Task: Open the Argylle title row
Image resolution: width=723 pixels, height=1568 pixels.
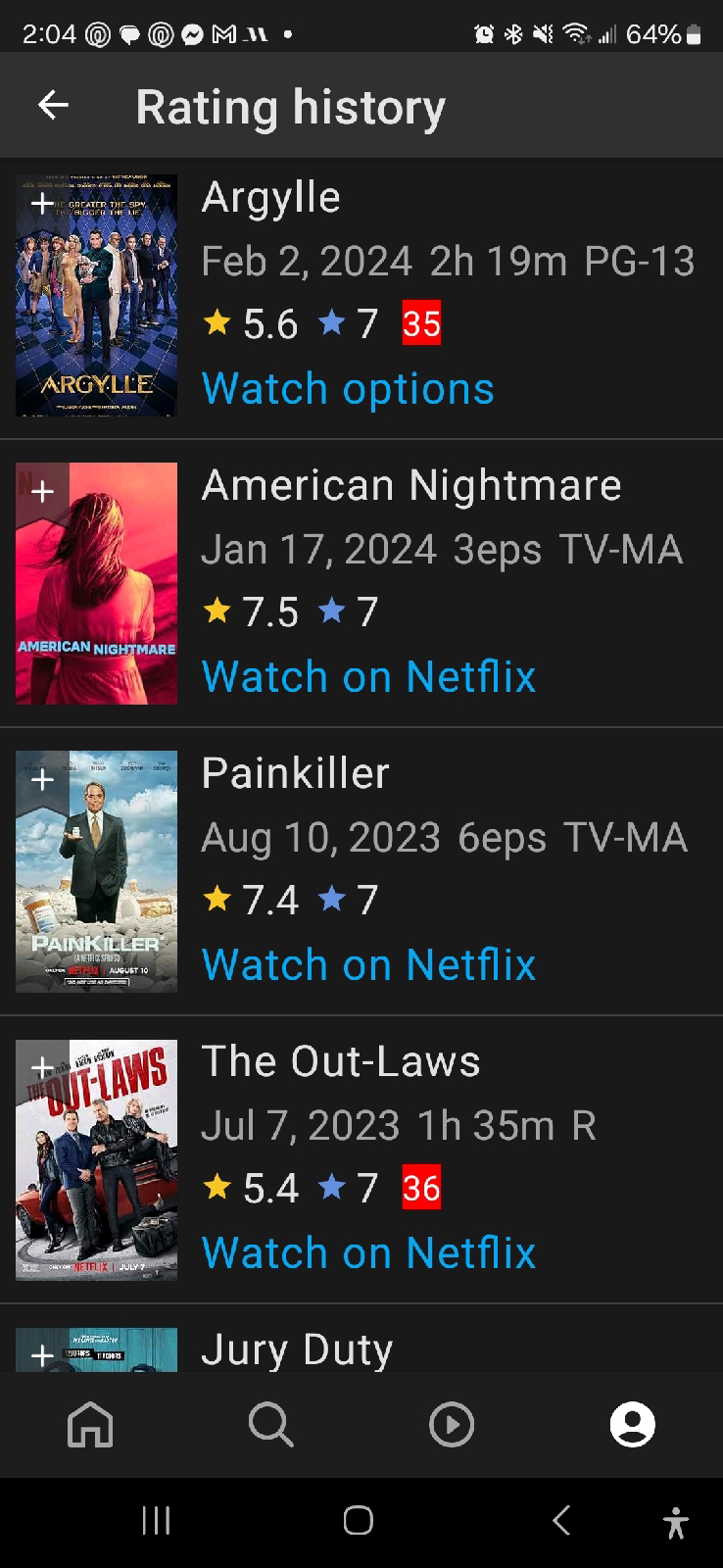Action: 361,296
